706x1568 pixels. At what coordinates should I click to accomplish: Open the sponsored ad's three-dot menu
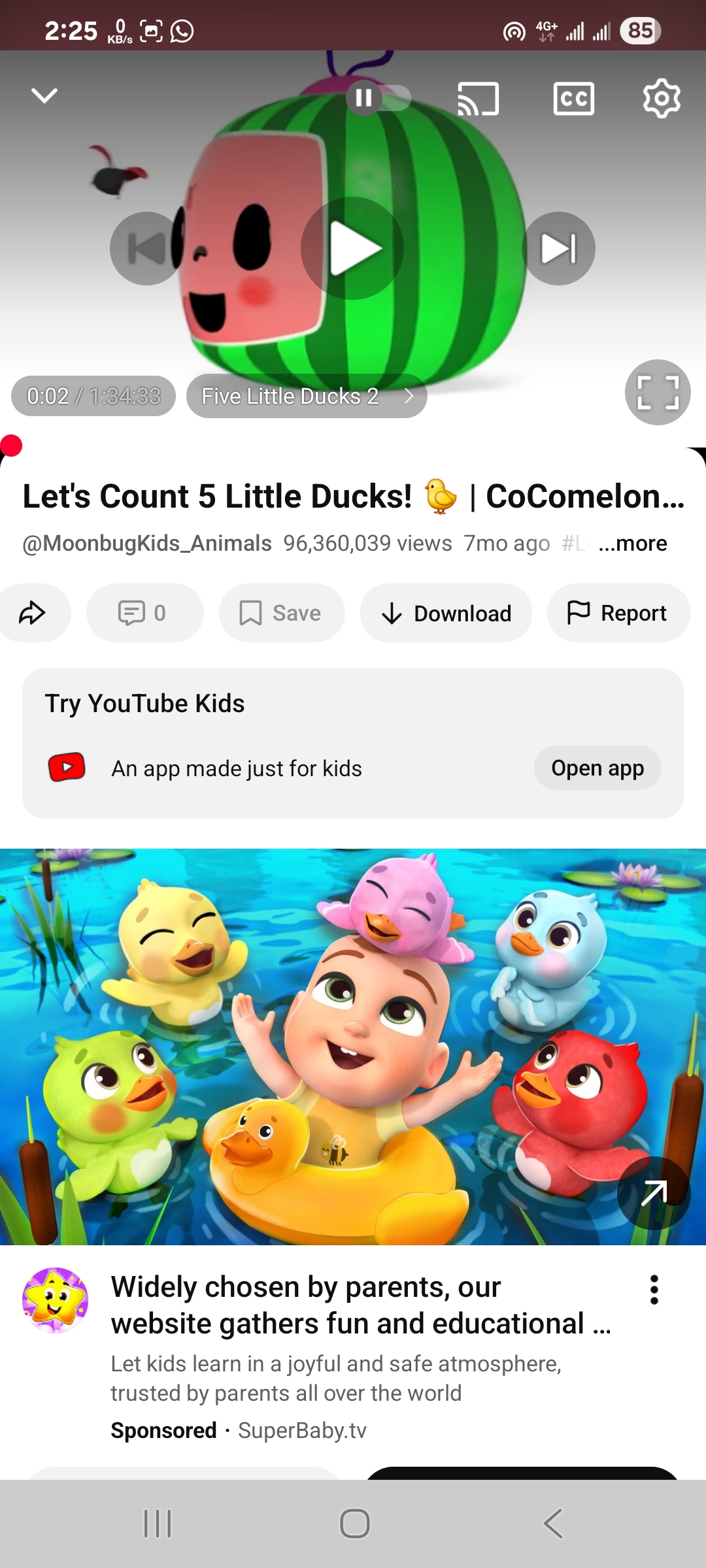pos(654,1290)
